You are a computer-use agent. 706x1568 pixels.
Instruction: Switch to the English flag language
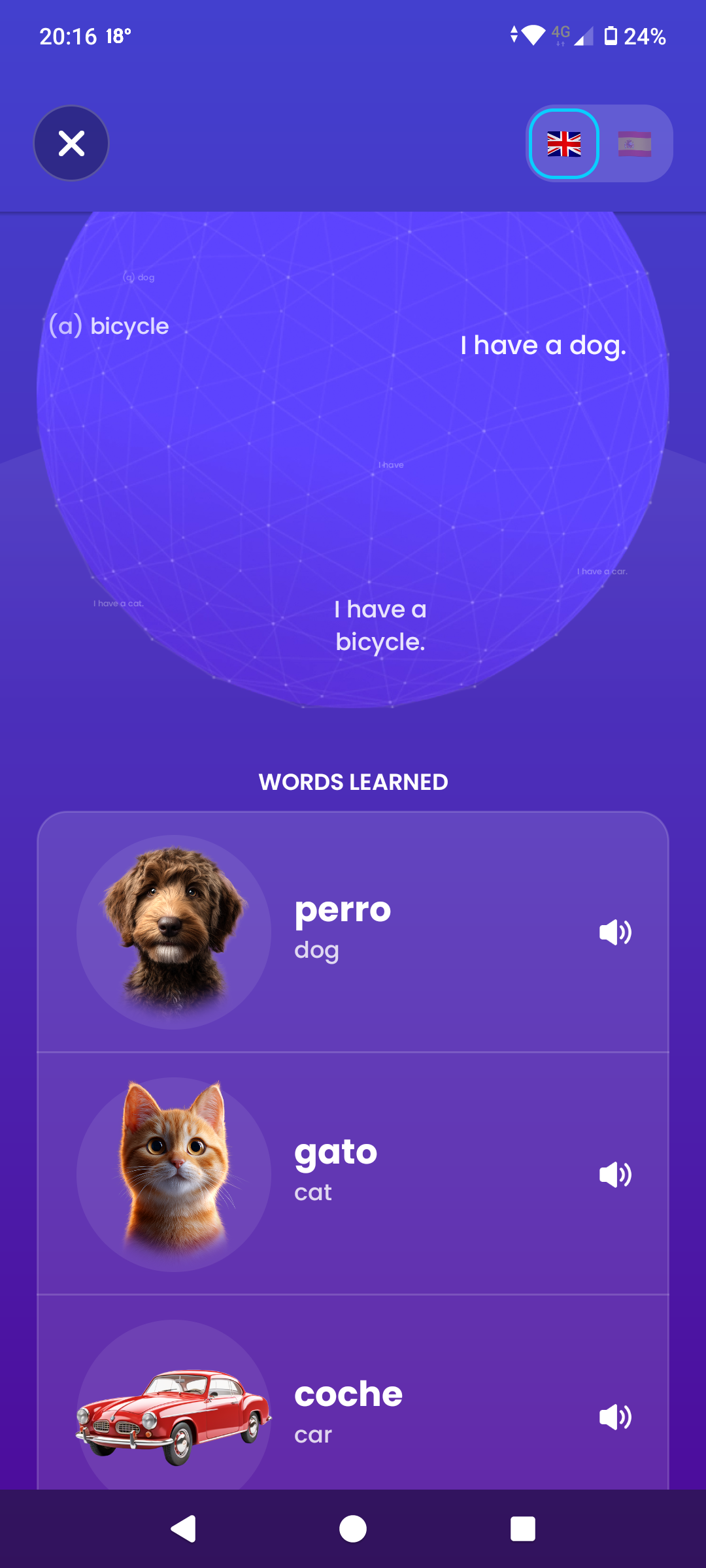click(563, 144)
